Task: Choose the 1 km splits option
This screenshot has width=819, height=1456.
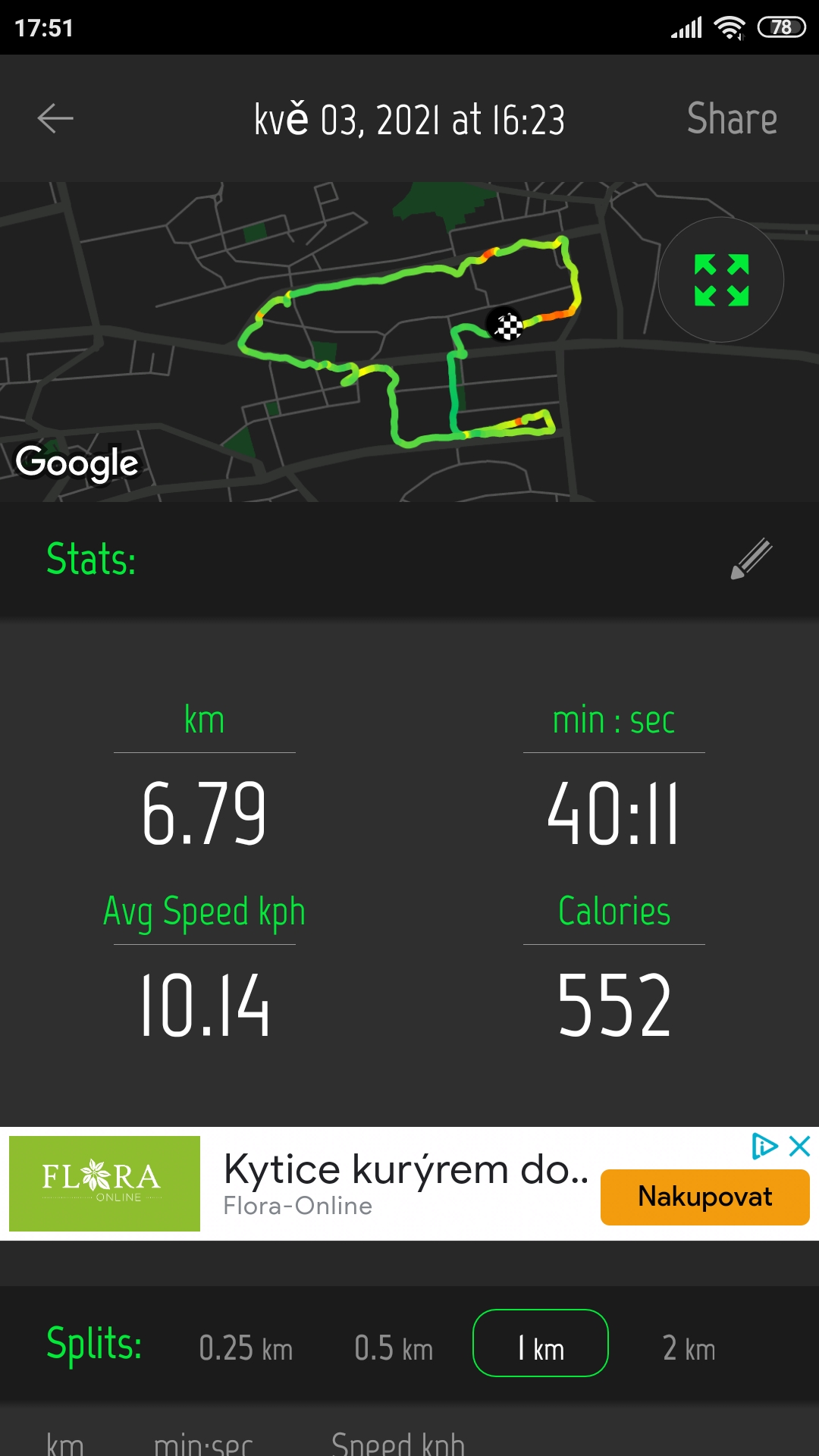Action: point(541,1343)
